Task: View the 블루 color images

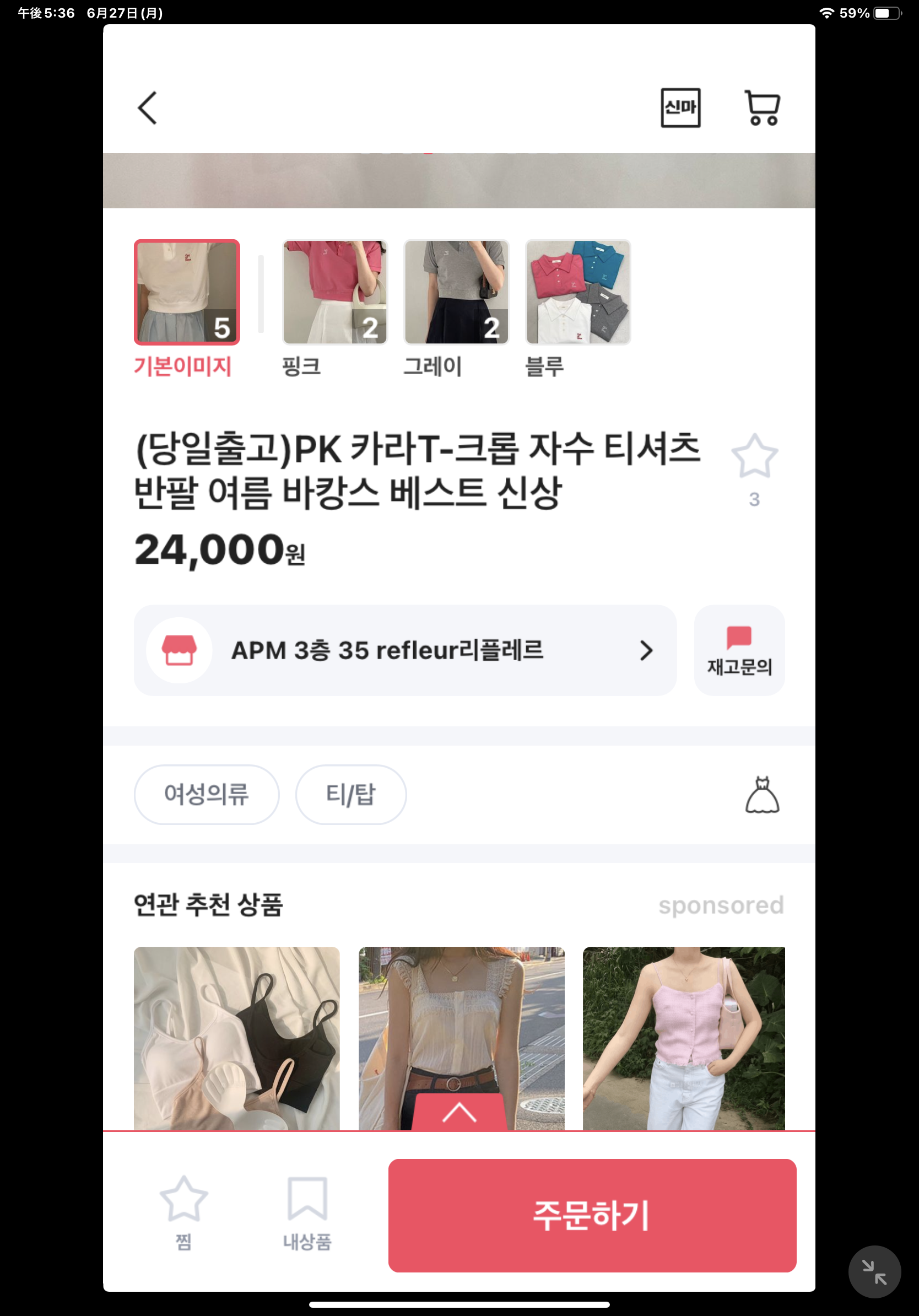Action: coord(577,292)
